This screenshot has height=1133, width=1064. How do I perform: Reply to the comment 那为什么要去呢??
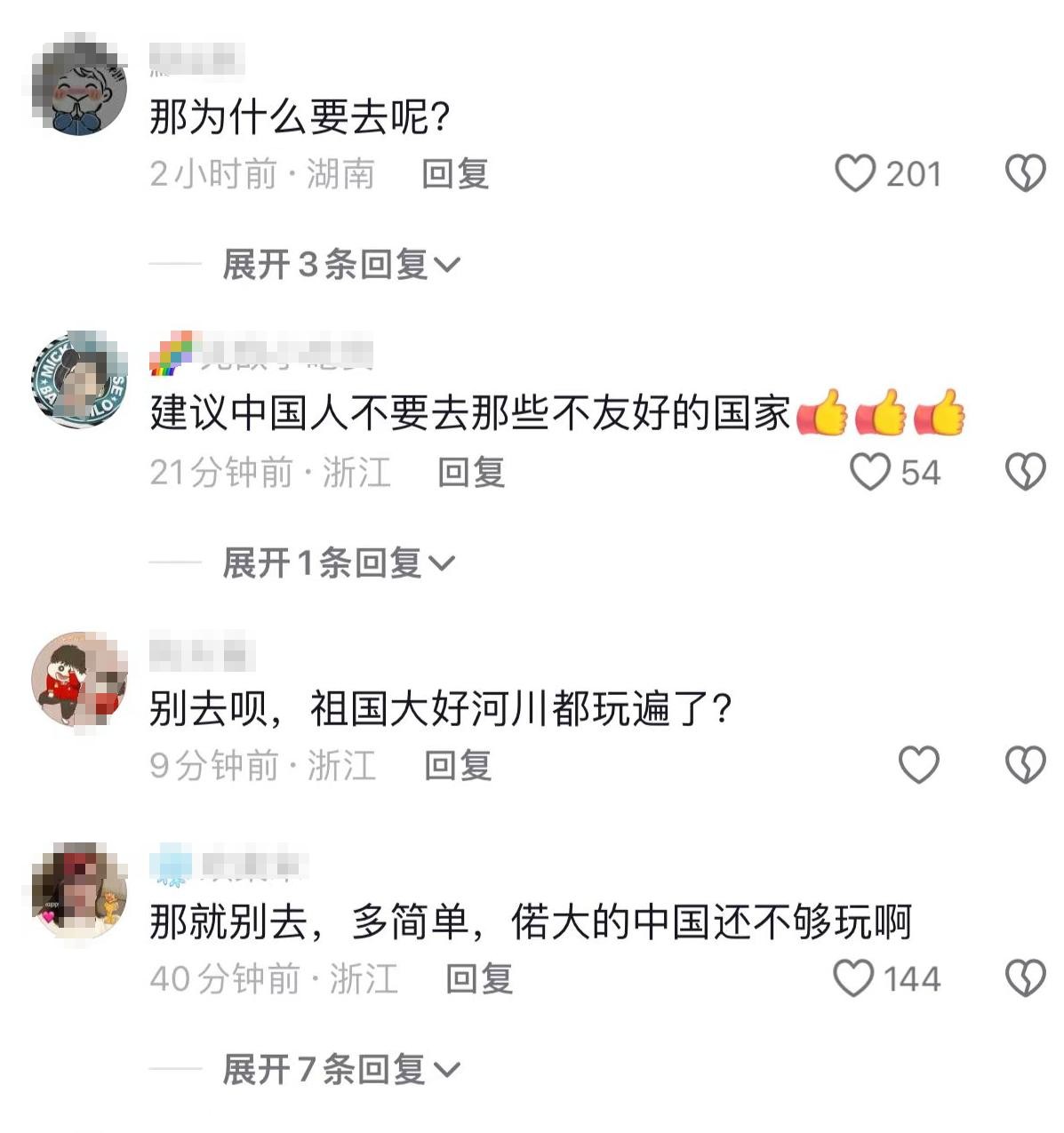(455, 173)
